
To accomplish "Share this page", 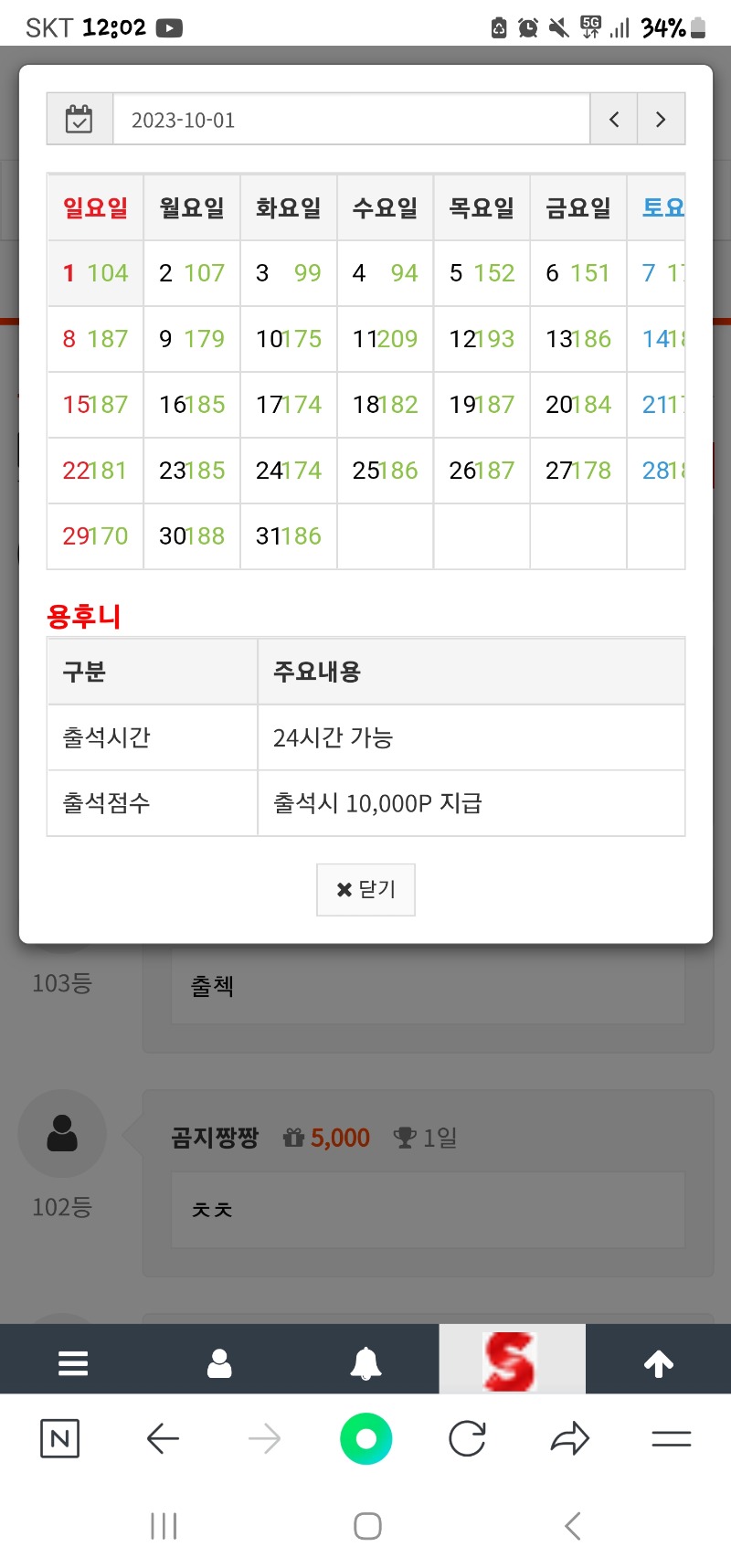I will (x=570, y=1439).
